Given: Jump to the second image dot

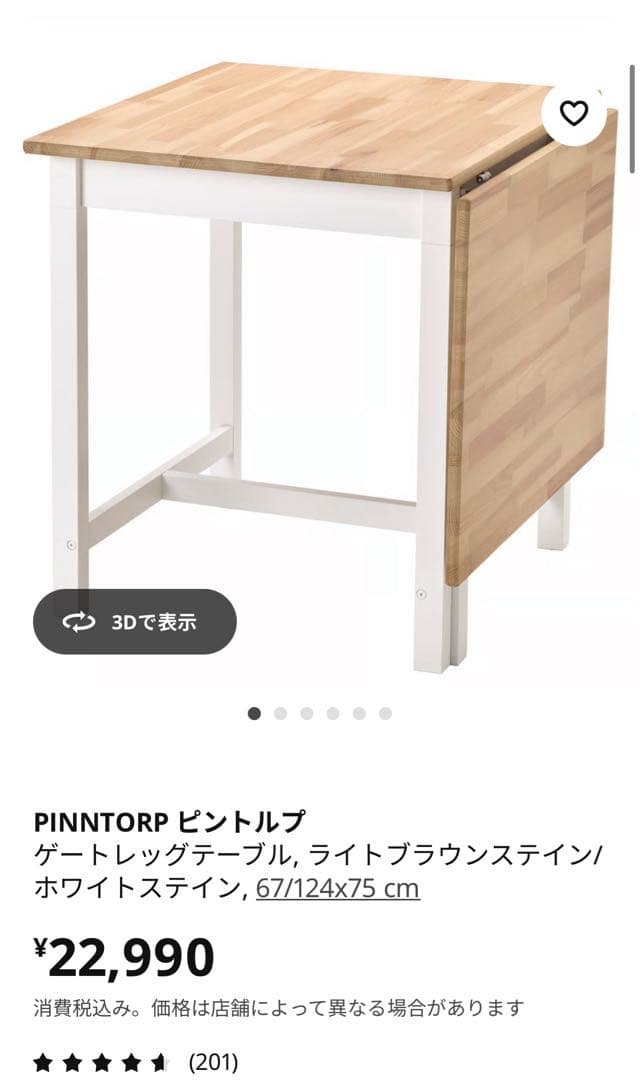Looking at the screenshot, I should point(280,714).
